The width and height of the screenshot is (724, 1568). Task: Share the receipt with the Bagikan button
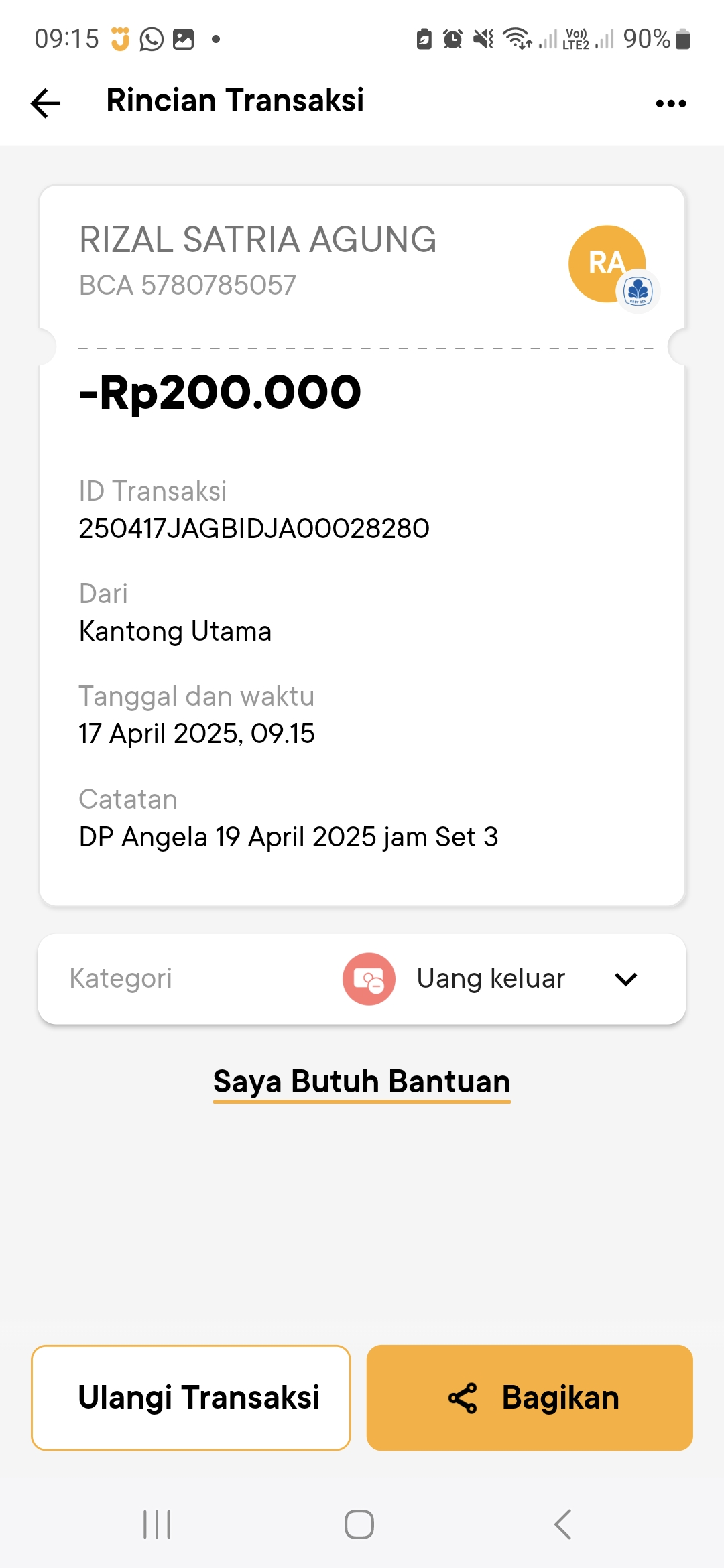(530, 1398)
